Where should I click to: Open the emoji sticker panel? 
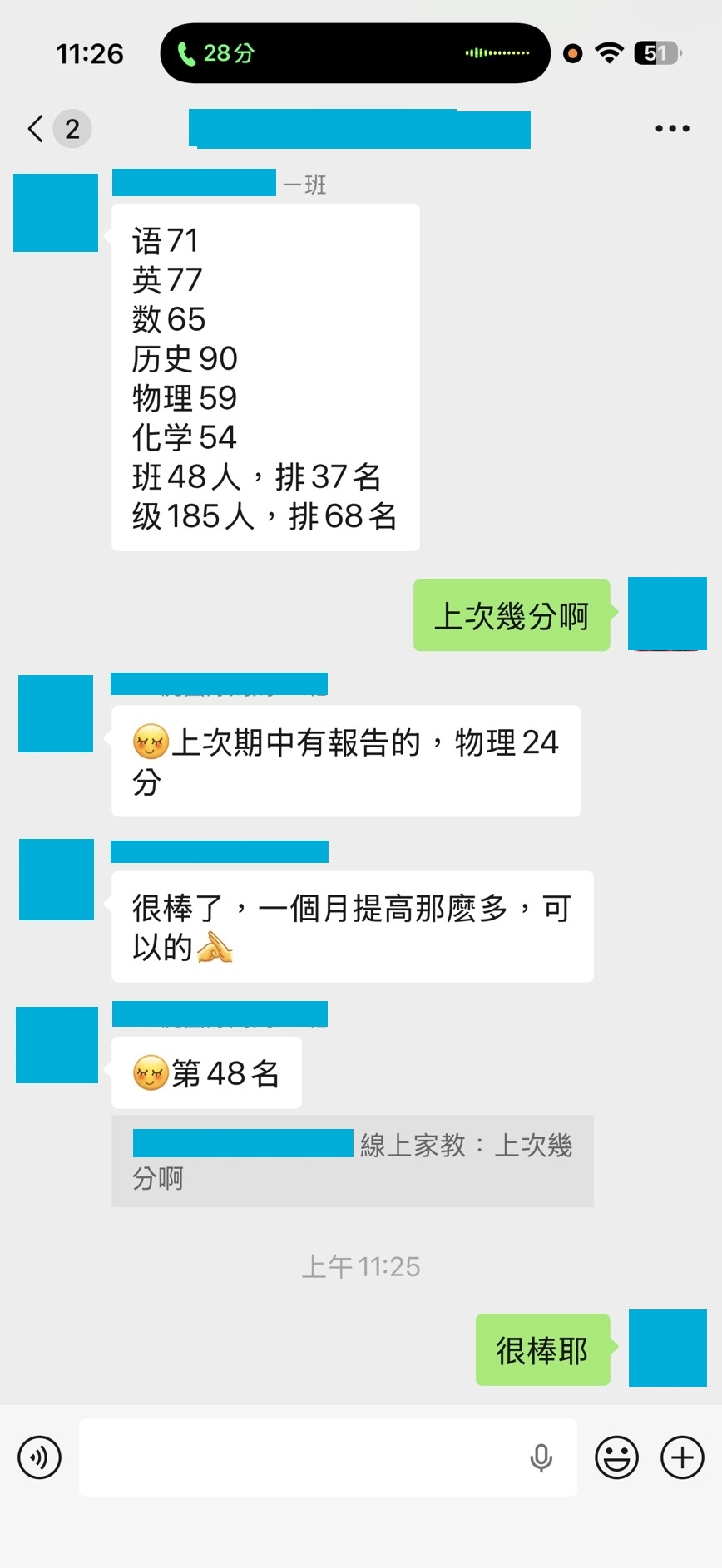(x=616, y=1457)
